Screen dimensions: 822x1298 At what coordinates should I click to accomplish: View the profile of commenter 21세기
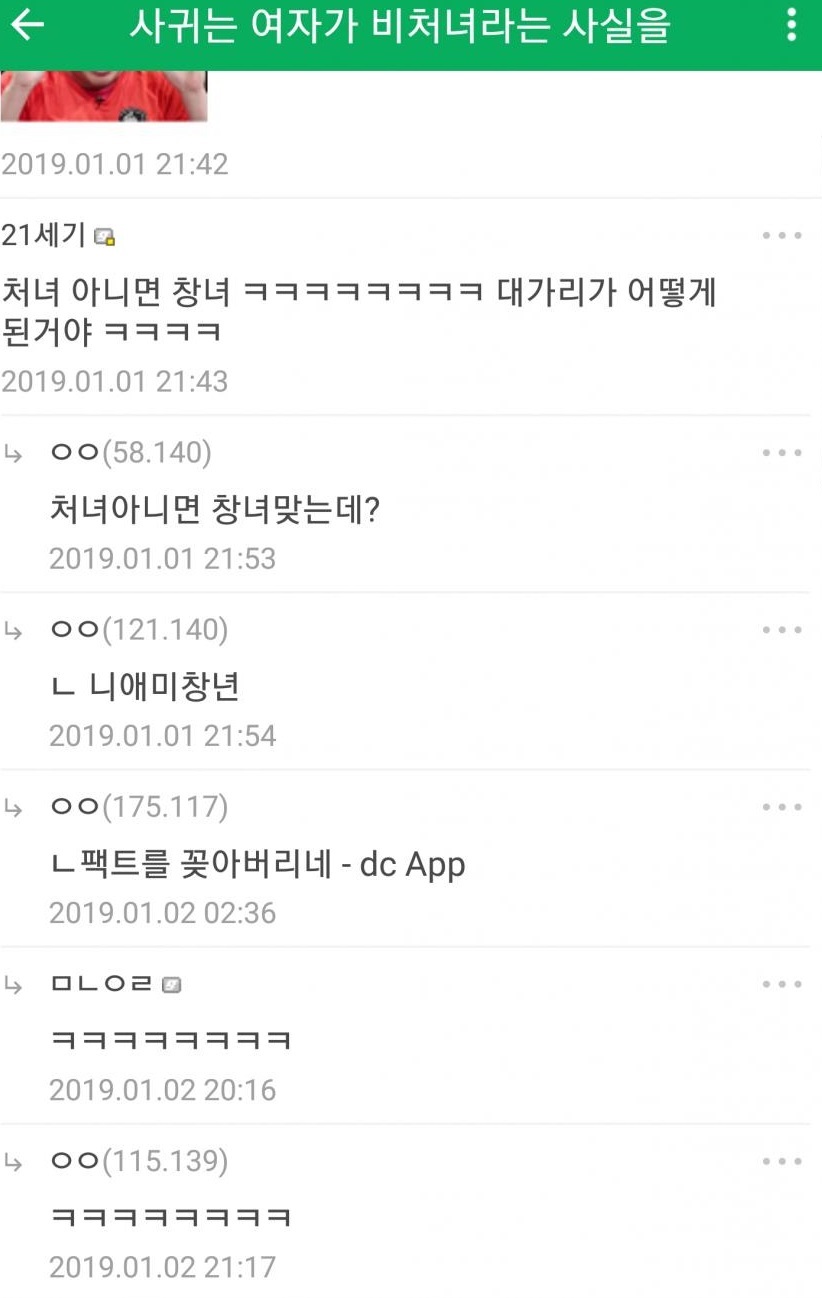coord(45,236)
